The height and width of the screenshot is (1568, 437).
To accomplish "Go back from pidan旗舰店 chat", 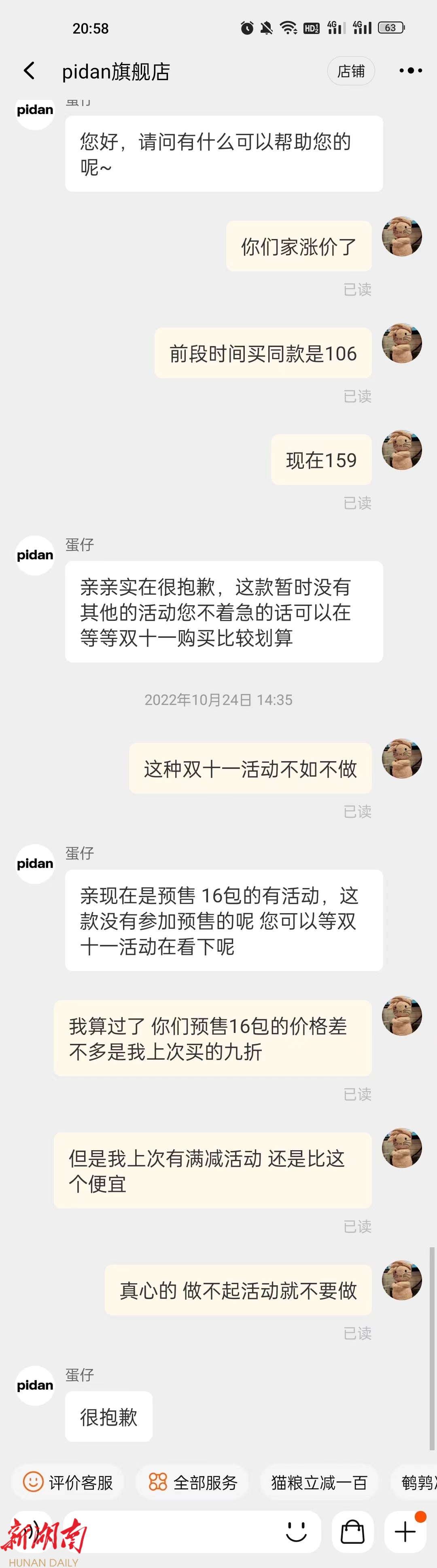I will (x=29, y=71).
